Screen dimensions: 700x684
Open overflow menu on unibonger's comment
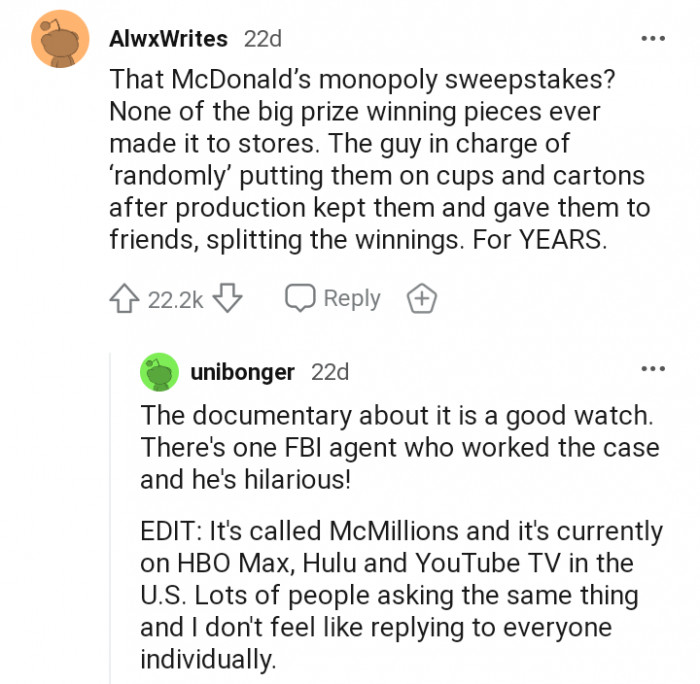tap(653, 370)
